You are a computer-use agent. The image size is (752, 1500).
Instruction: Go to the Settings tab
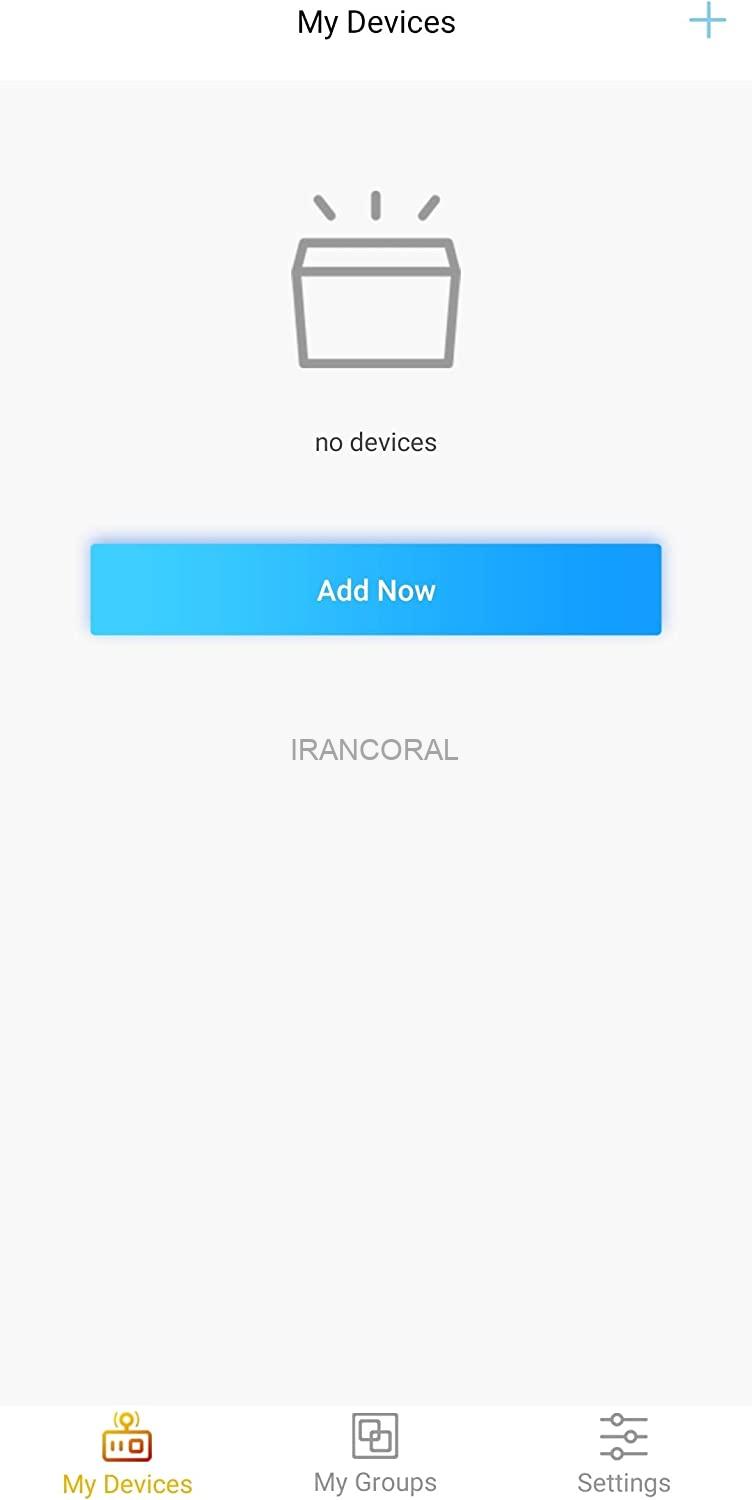tap(623, 1452)
